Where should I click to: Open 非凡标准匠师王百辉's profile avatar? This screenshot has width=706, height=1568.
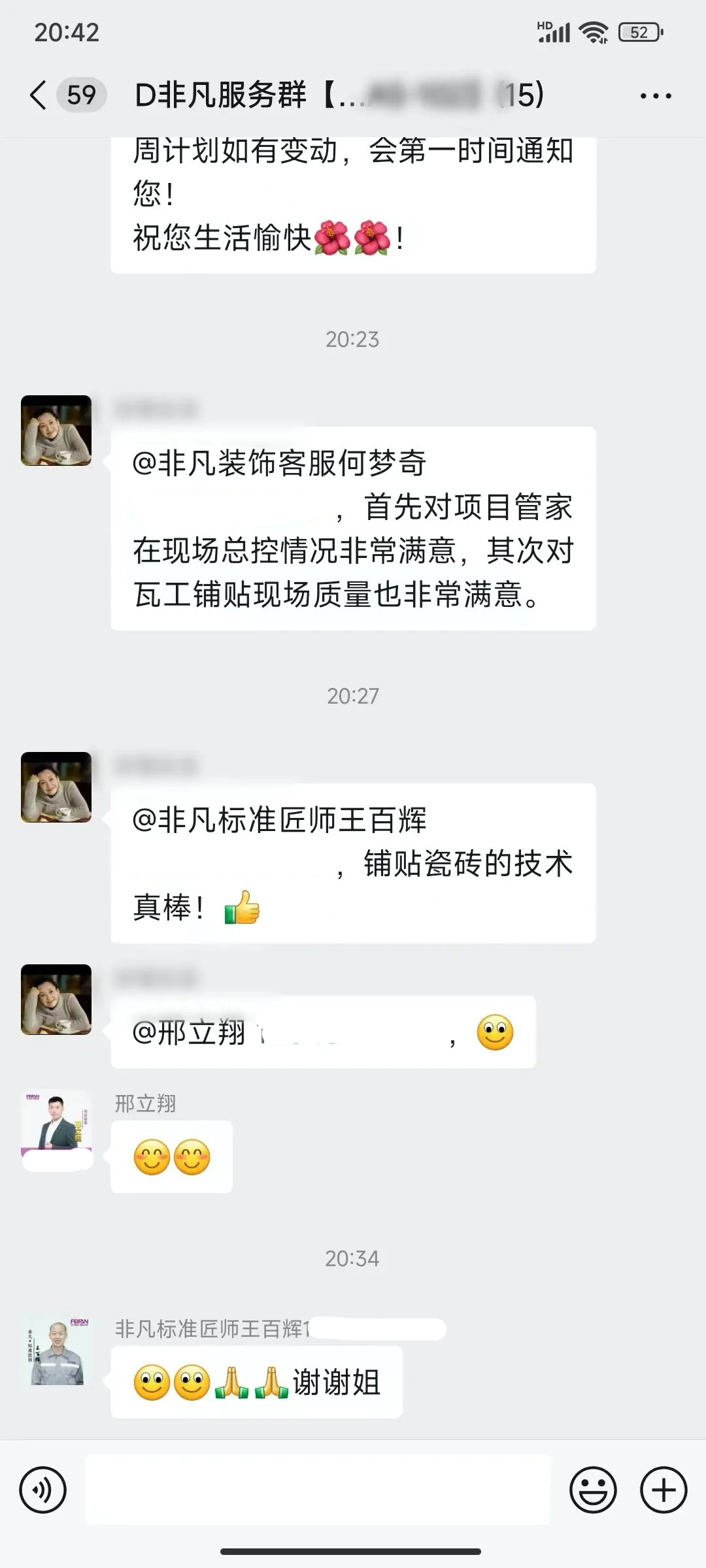pos(56,1351)
